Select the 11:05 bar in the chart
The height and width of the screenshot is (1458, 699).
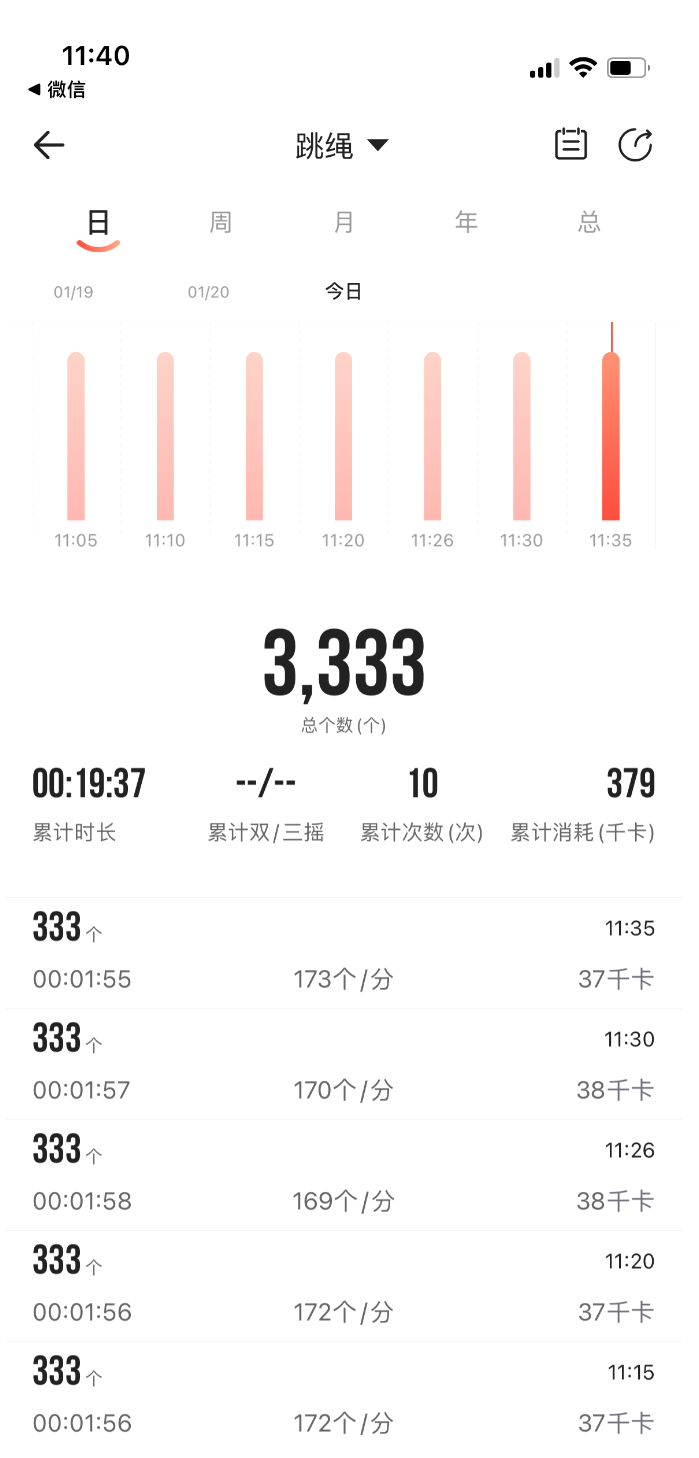tap(76, 436)
